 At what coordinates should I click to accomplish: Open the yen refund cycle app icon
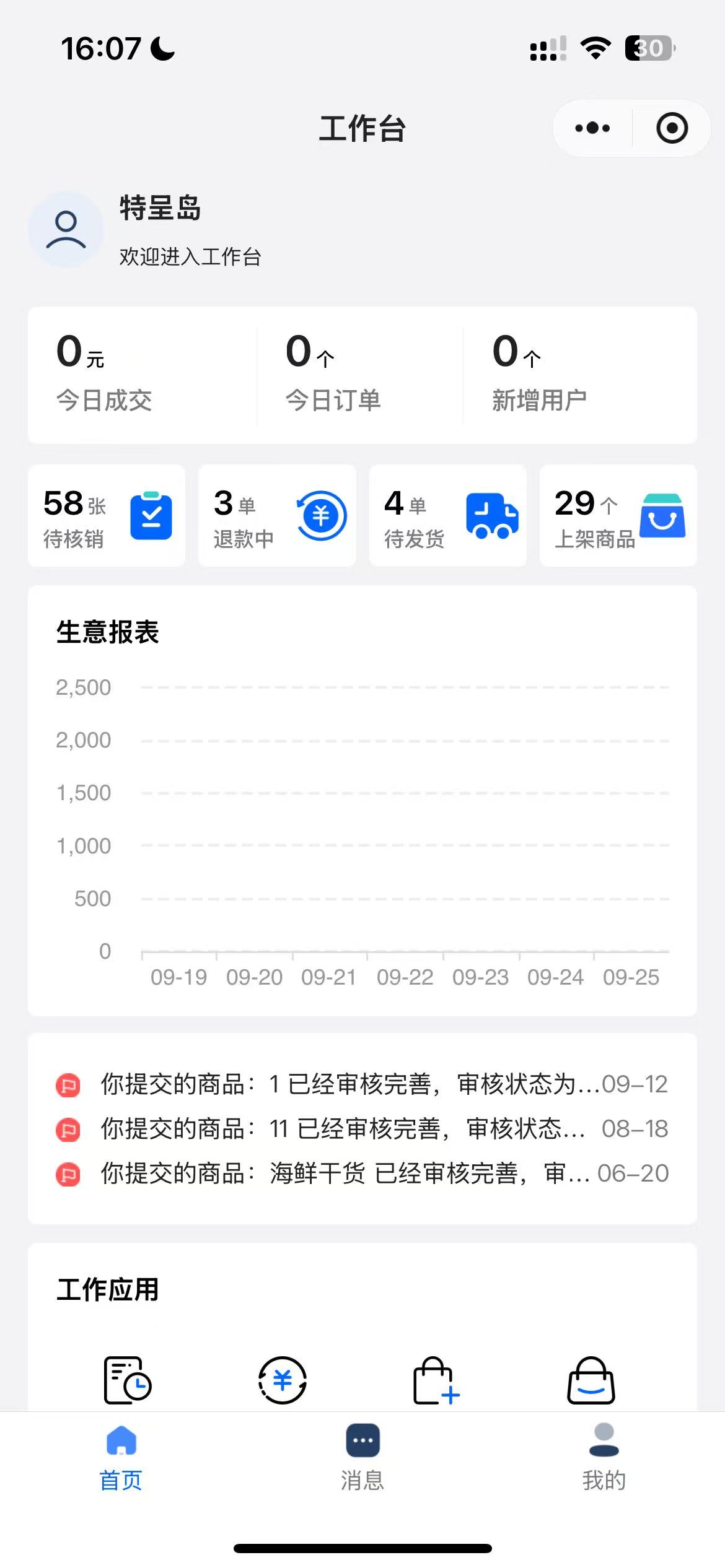[282, 1380]
